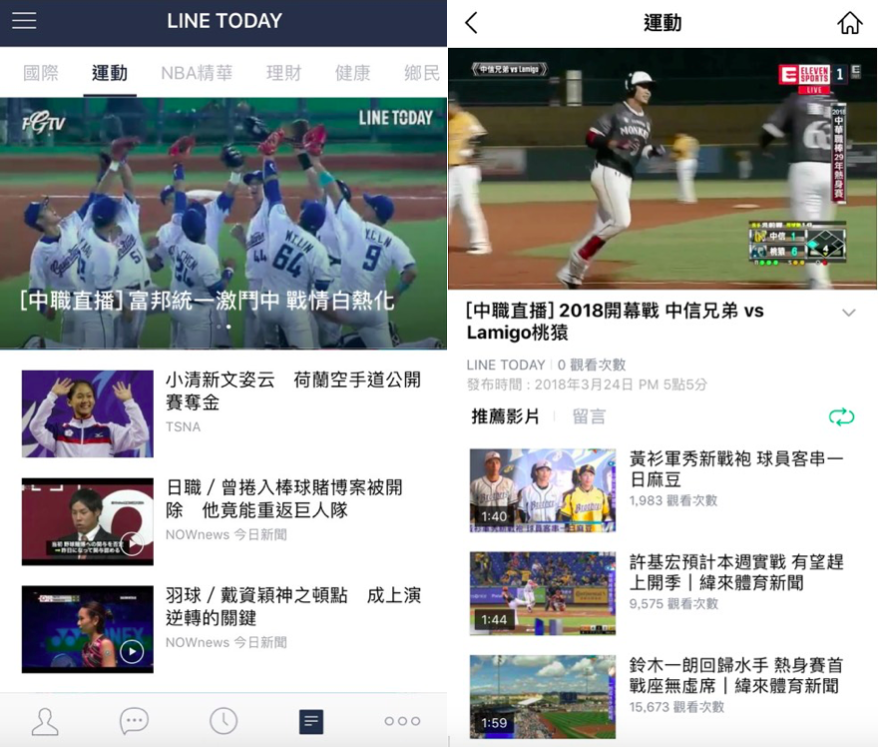878x747 pixels.
Task: Play the 鈴木一朗回歸水手 video
Action: pos(543,696)
